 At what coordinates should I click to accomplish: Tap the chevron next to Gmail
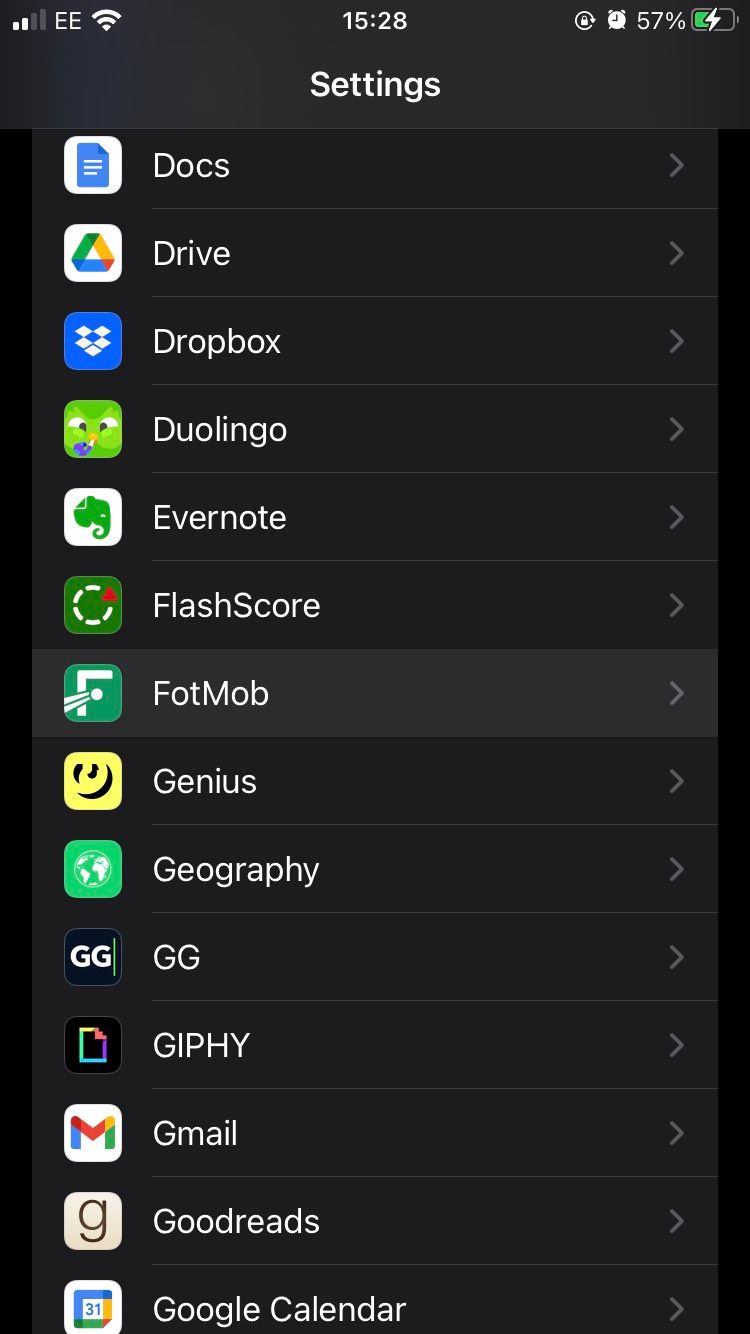[x=677, y=1133]
